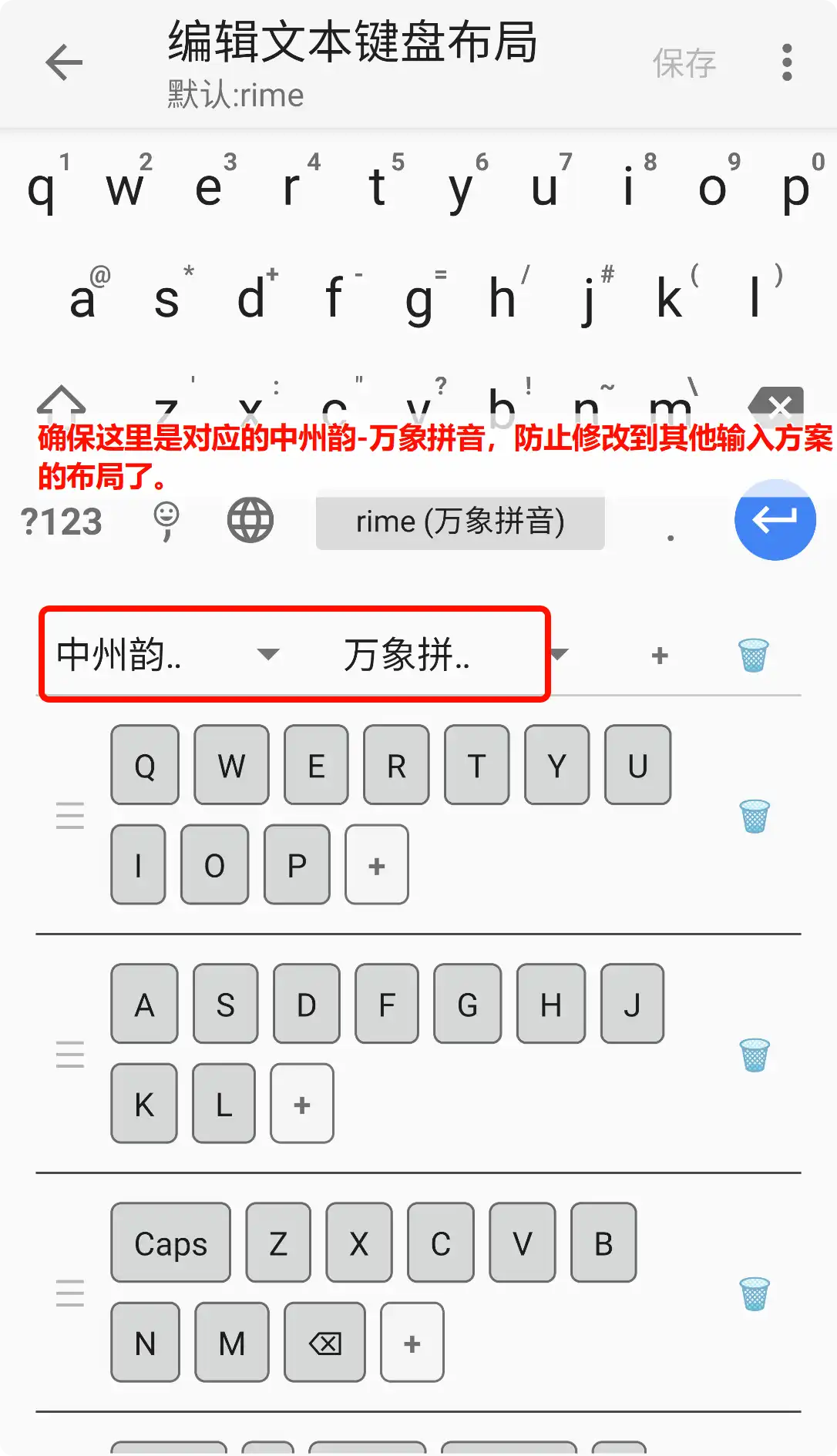This screenshot has width=837, height=1456.
Task: Delete the ASDFGHJKL row
Action: coord(754,1055)
